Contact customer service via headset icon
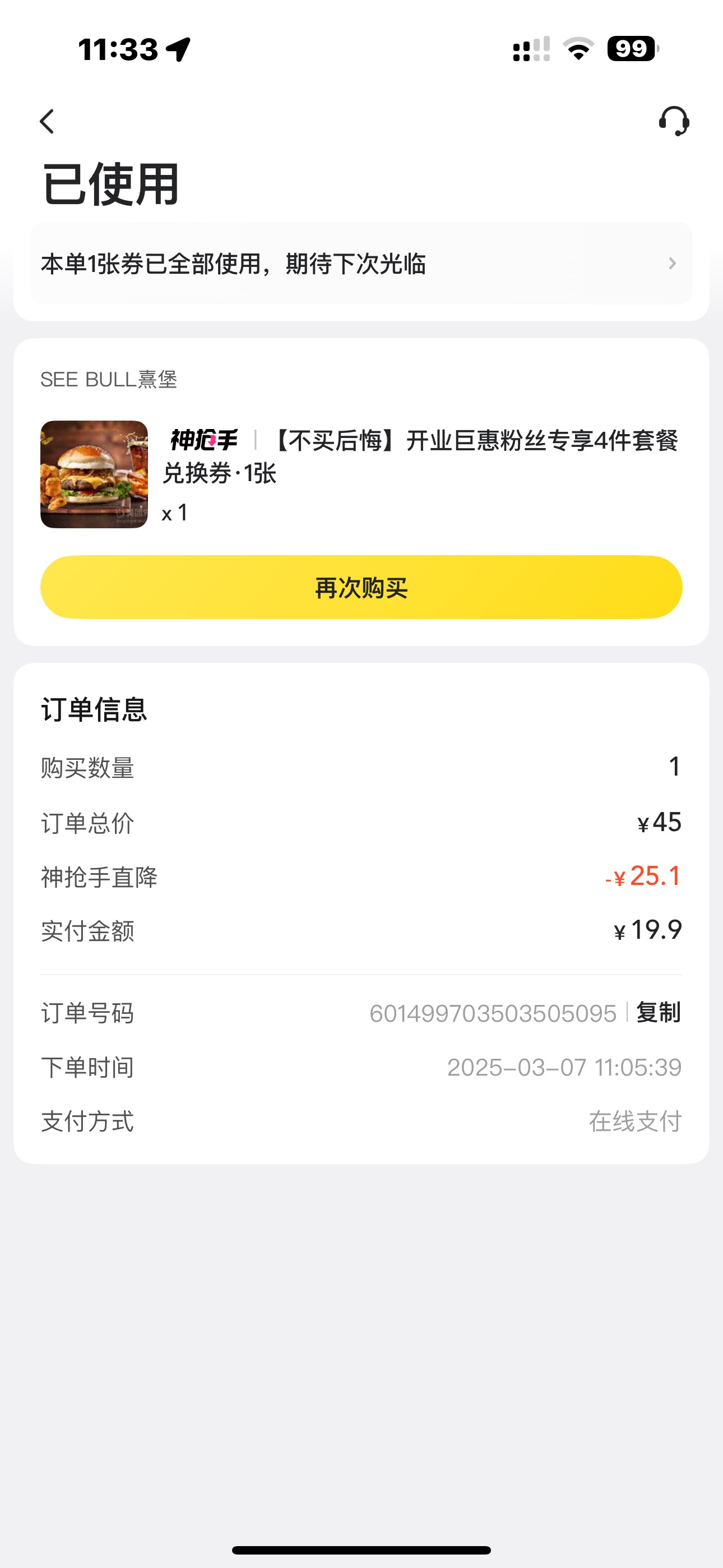Viewport: 723px width, 1568px height. tap(674, 121)
